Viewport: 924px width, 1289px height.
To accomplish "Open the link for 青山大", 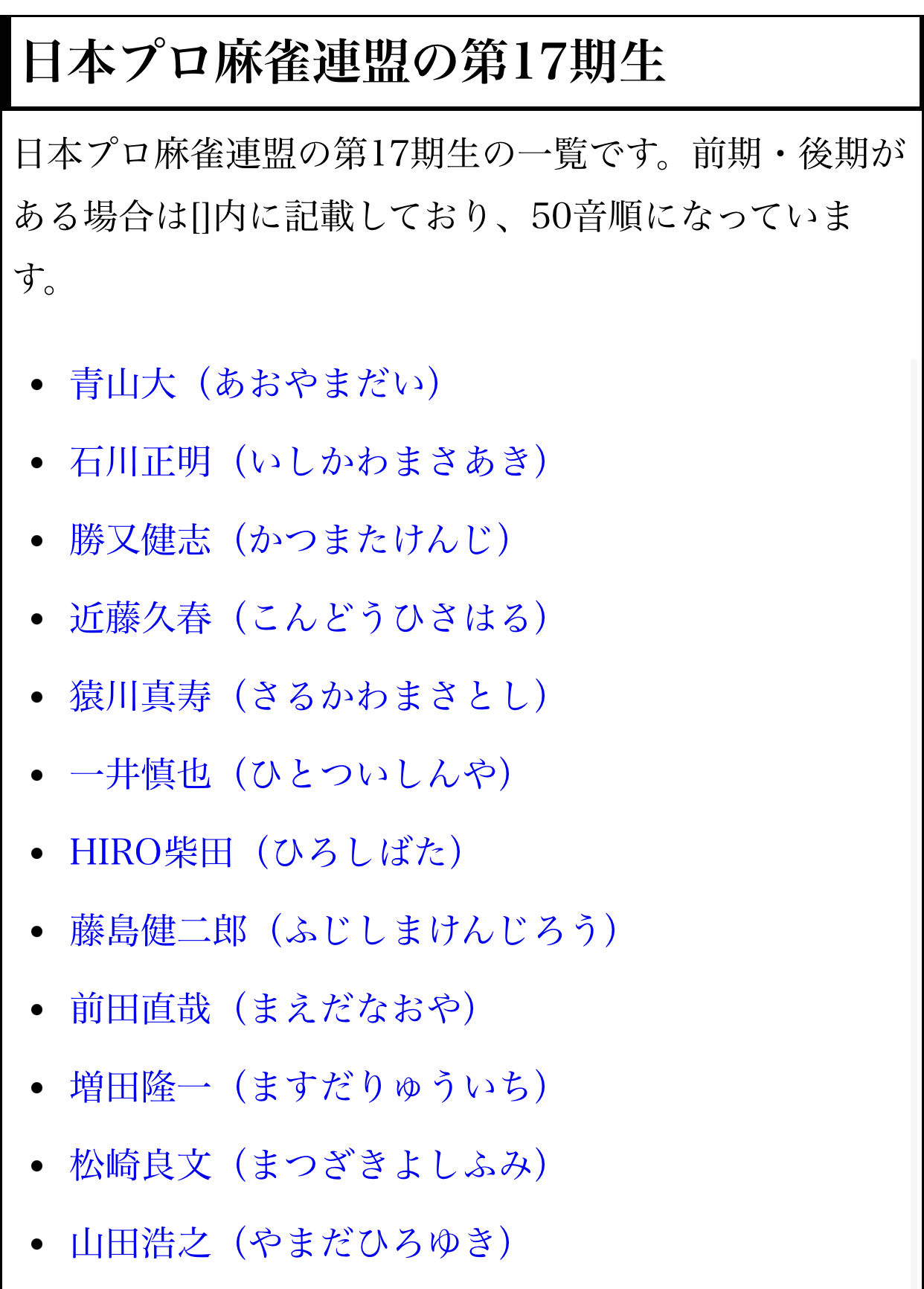I will tap(255, 384).
